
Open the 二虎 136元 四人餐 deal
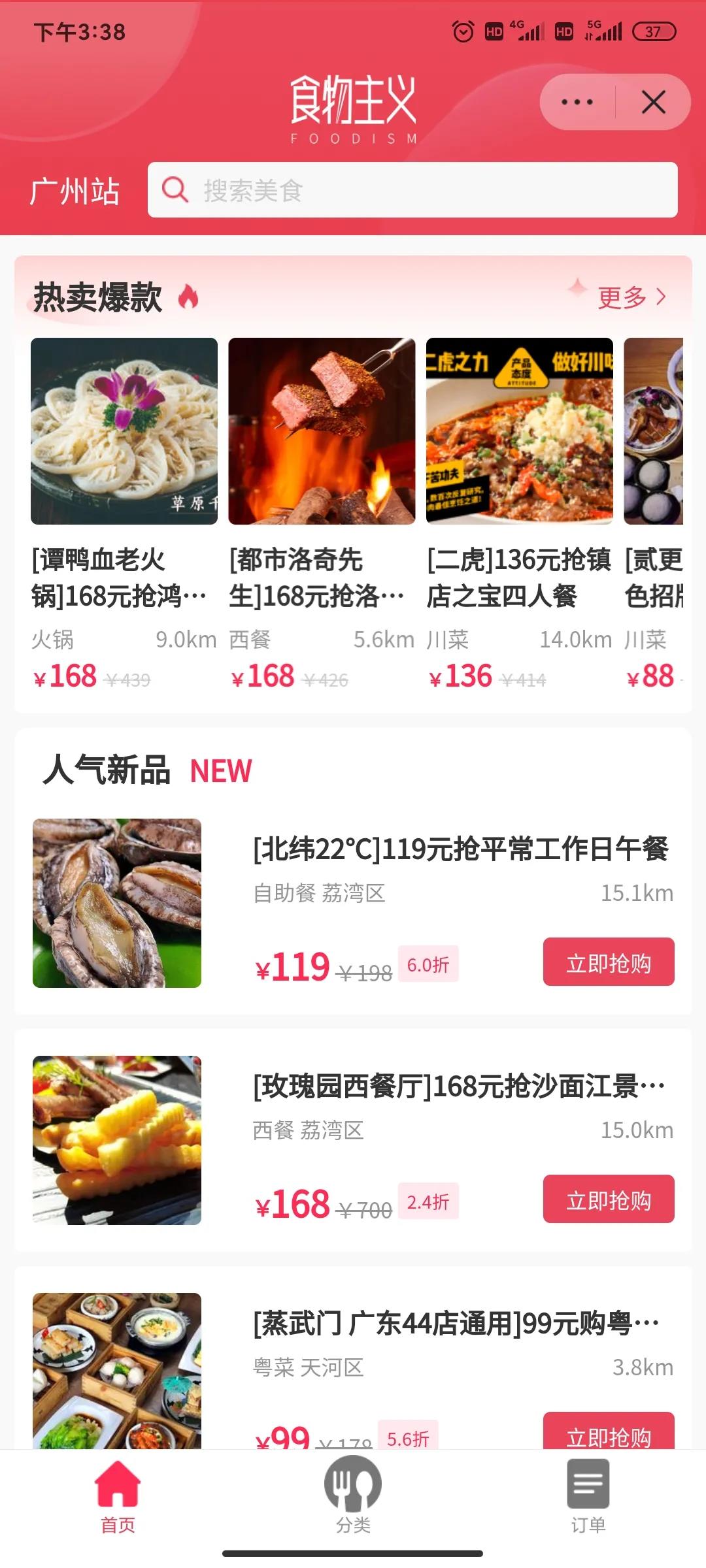pyautogui.click(x=519, y=432)
